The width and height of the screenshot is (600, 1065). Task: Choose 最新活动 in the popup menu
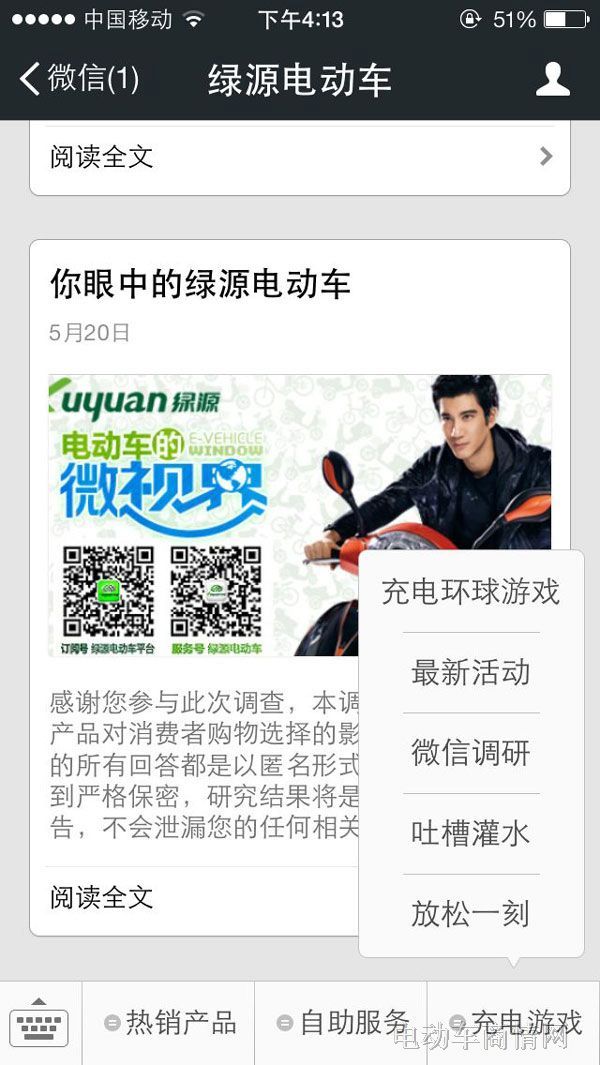[470, 673]
